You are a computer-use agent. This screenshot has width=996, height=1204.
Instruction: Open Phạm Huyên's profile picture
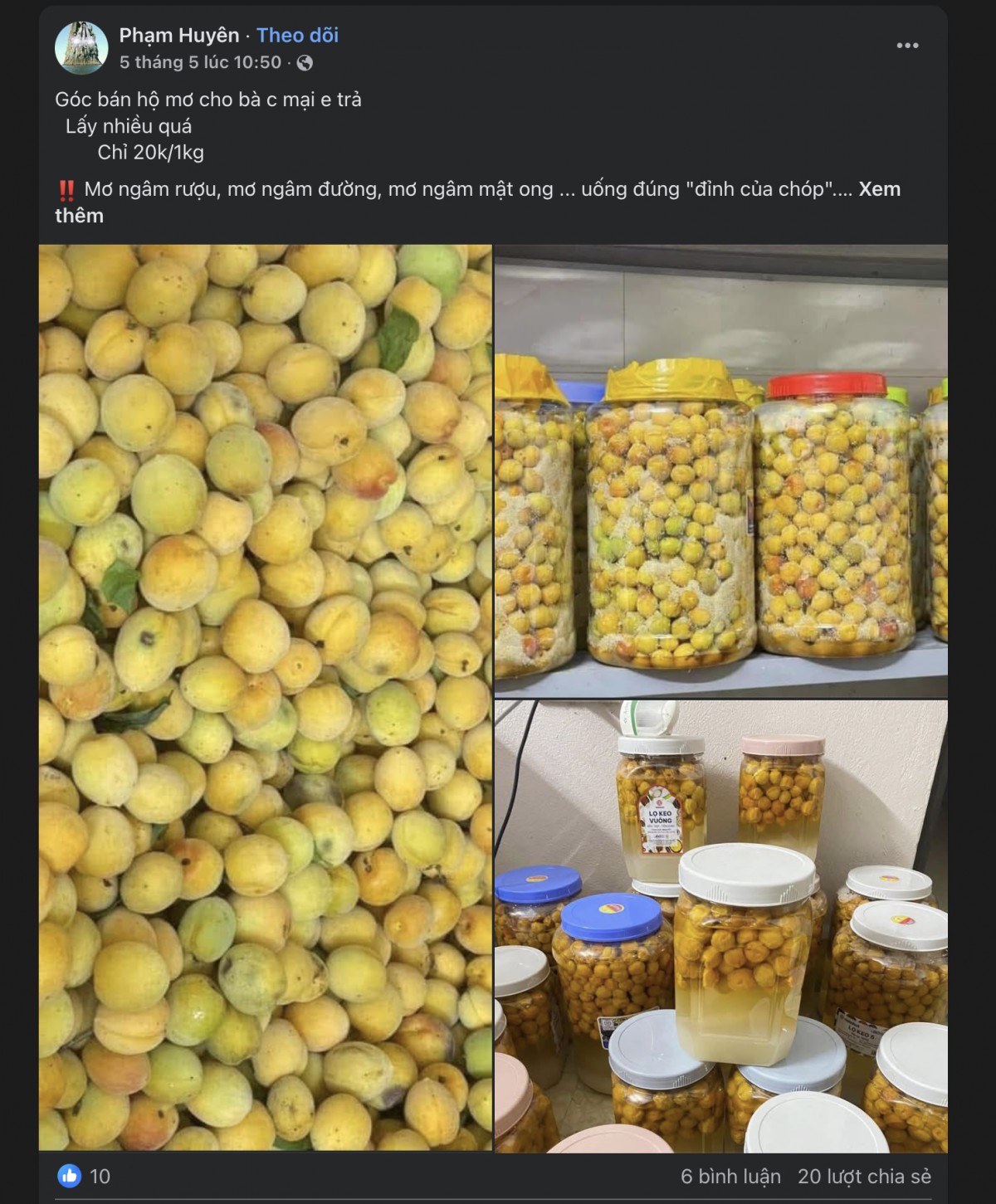[x=81, y=47]
